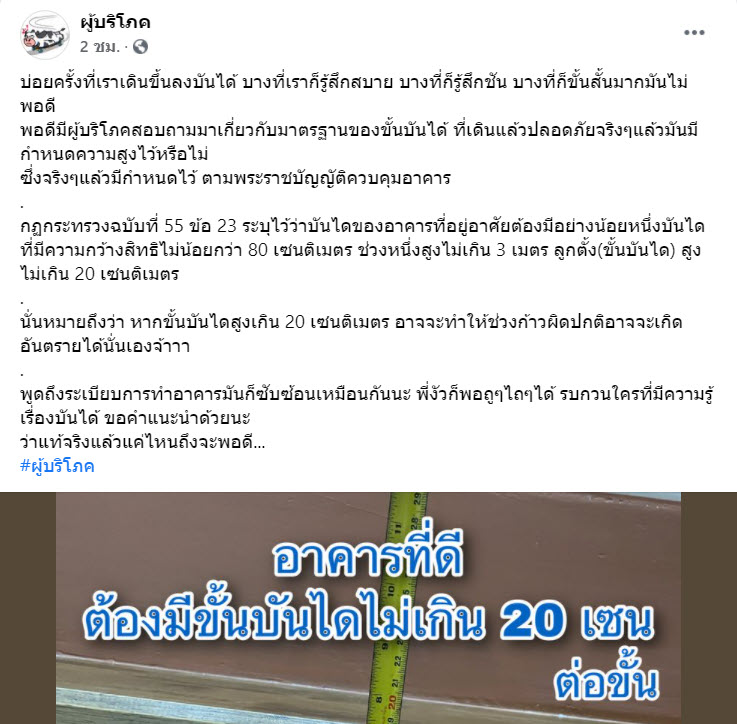Tap the #ผู้บริโภค hashtag
737x724 pixels.
[57, 466]
